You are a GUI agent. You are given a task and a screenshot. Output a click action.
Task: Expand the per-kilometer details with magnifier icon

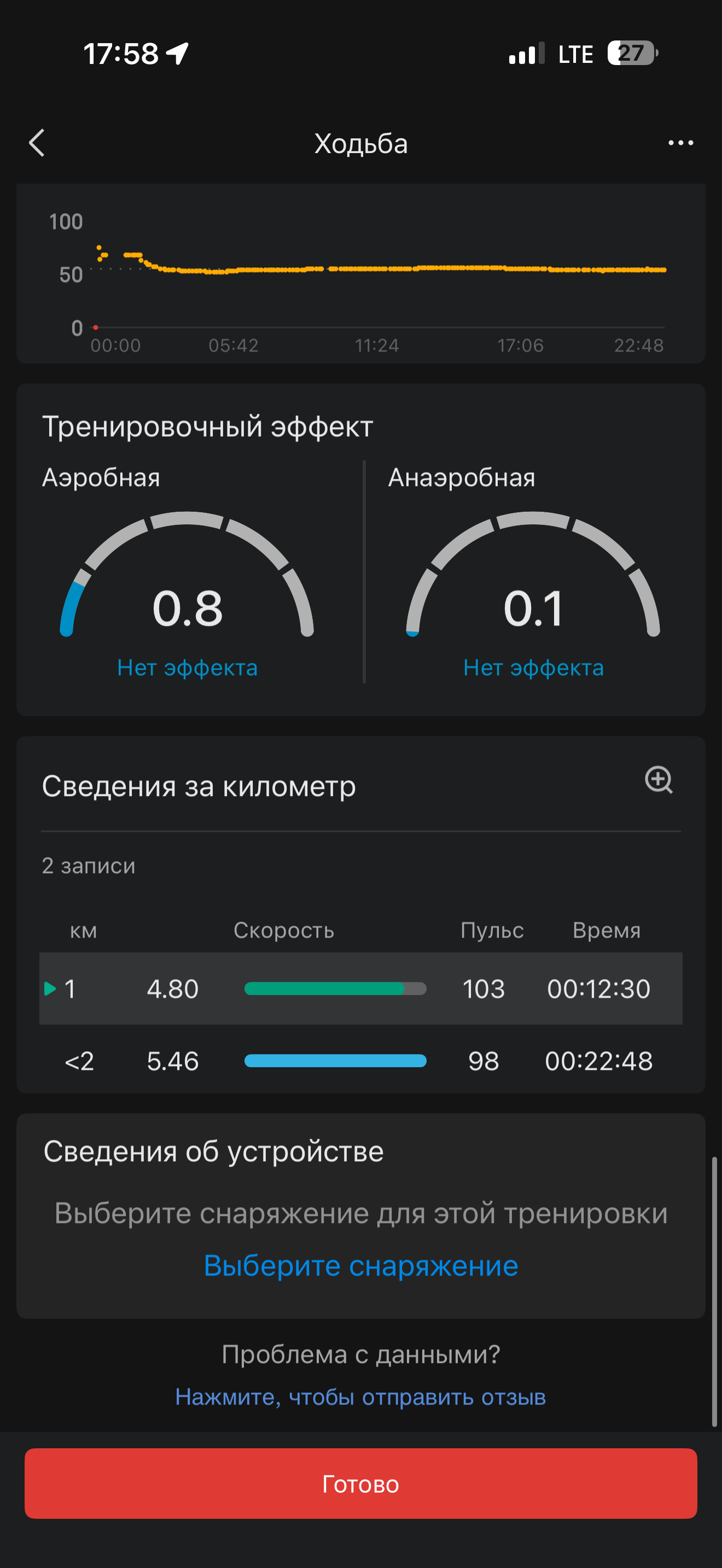[659, 780]
